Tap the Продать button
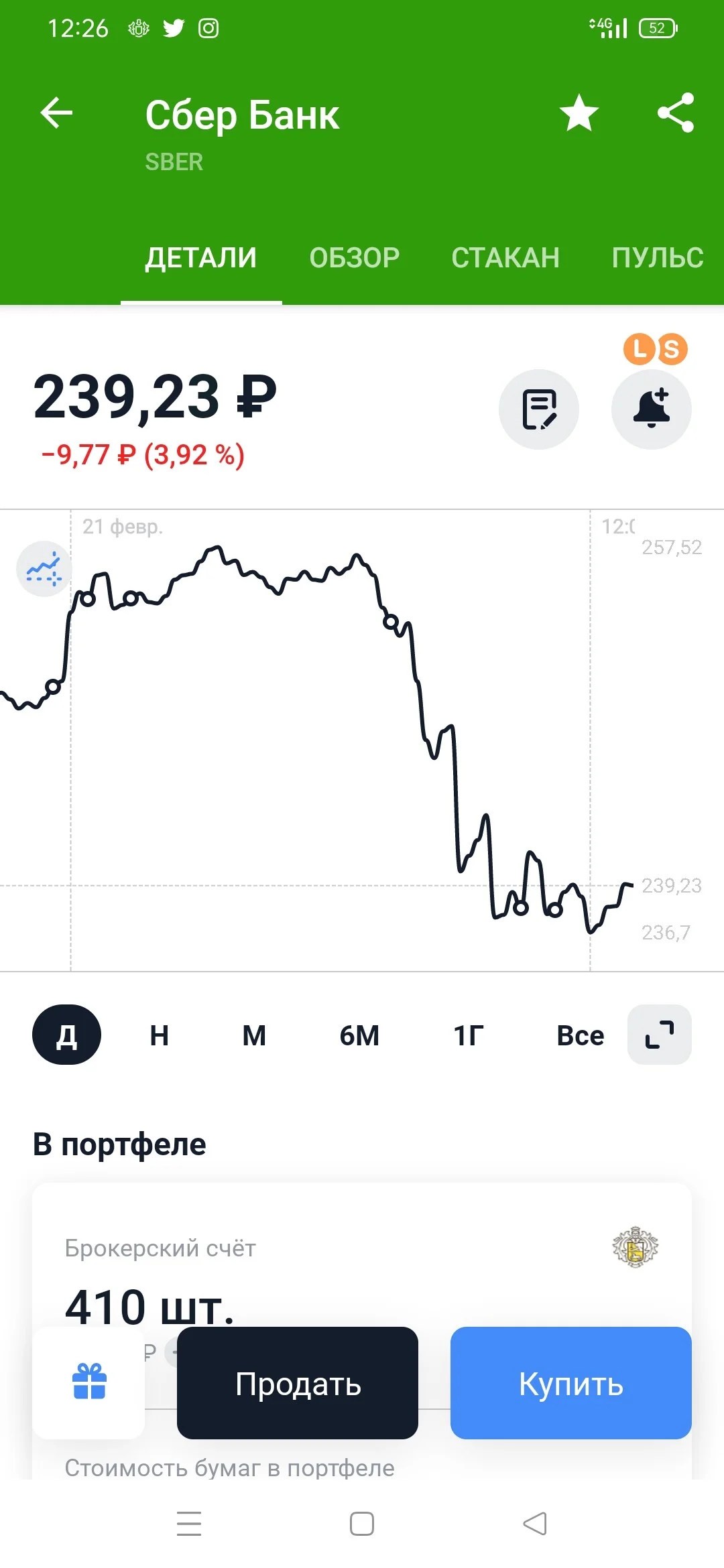The image size is (724, 1568). tap(298, 1383)
